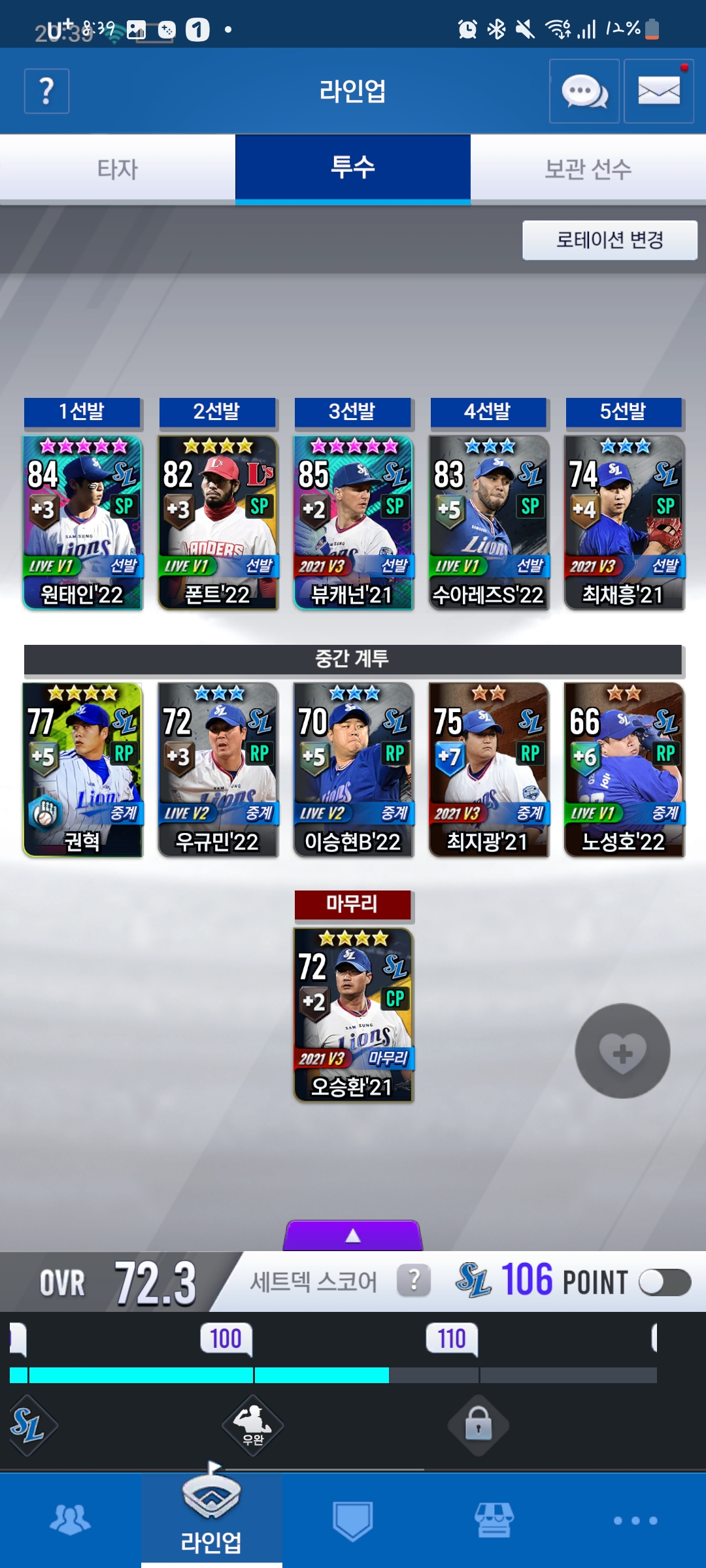
Task: Tap the floating heart plus button
Action: (622, 1051)
